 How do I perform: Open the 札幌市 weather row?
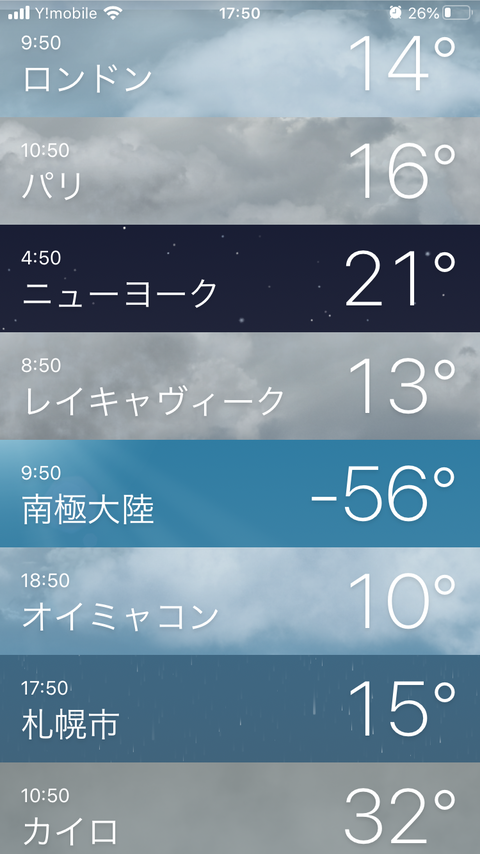coord(240,708)
